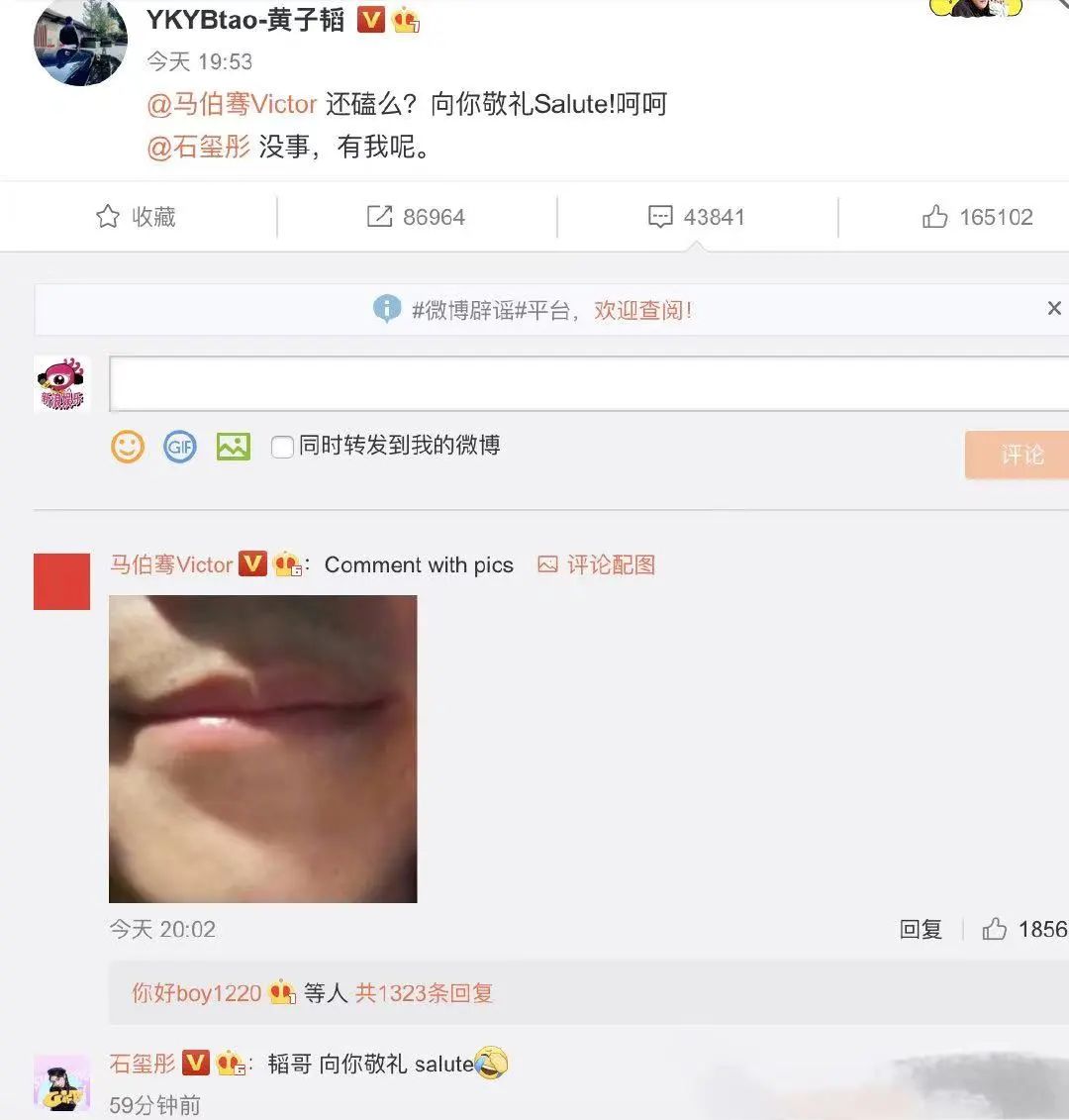Like the post with 165102 likes
The image size is (1069, 1120).
tap(978, 217)
